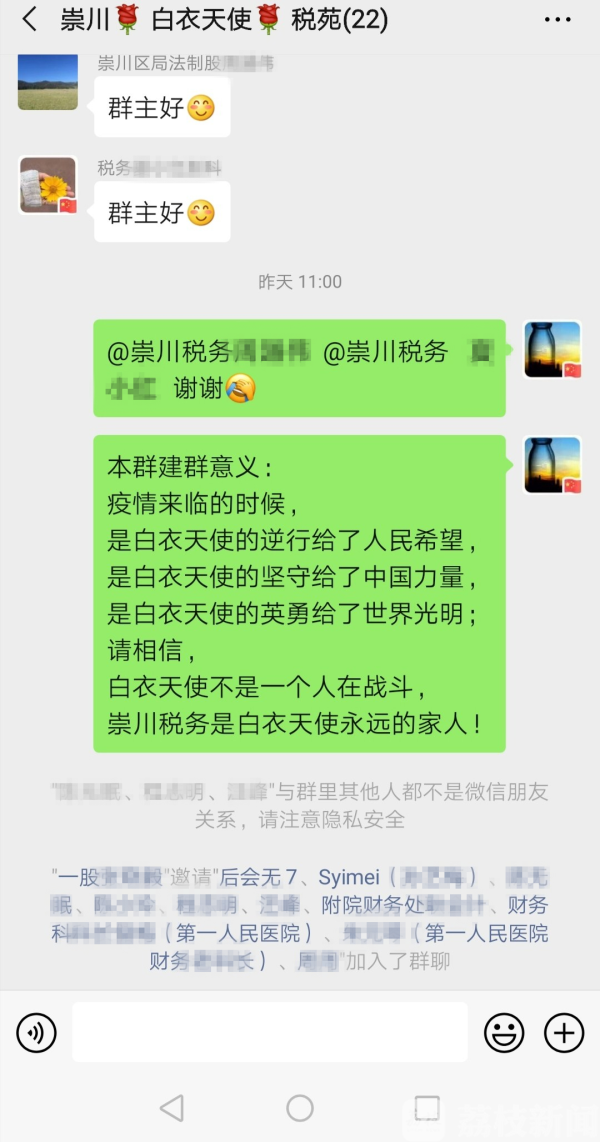Open the landscape avatar of 崇川区局法制股 sender
Image resolution: width=600 pixels, height=1142 pixels.
pyautogui.click(x=48, y=82)
